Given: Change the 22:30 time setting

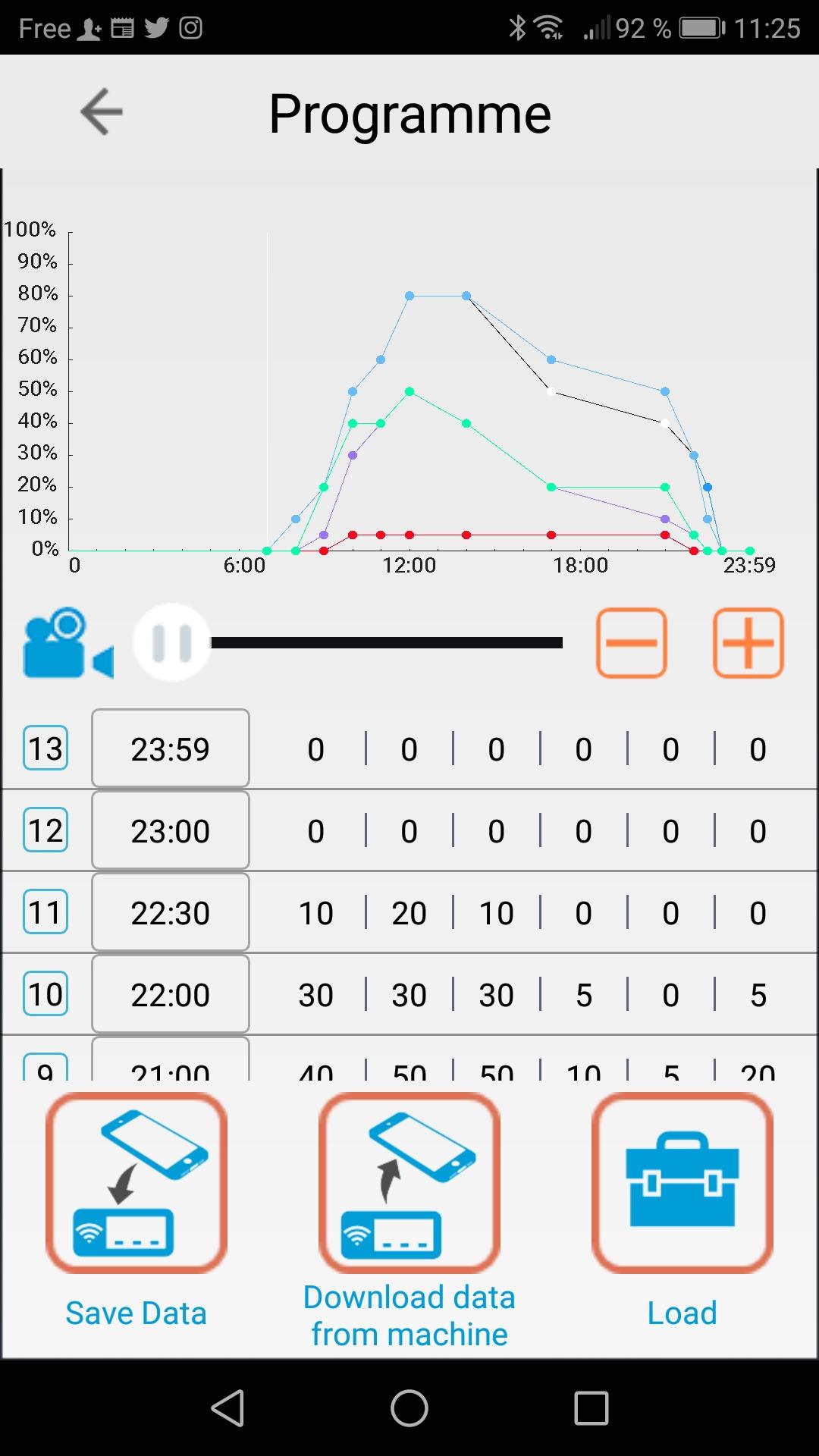Looking at the screenshot, I should click(171, 912).
